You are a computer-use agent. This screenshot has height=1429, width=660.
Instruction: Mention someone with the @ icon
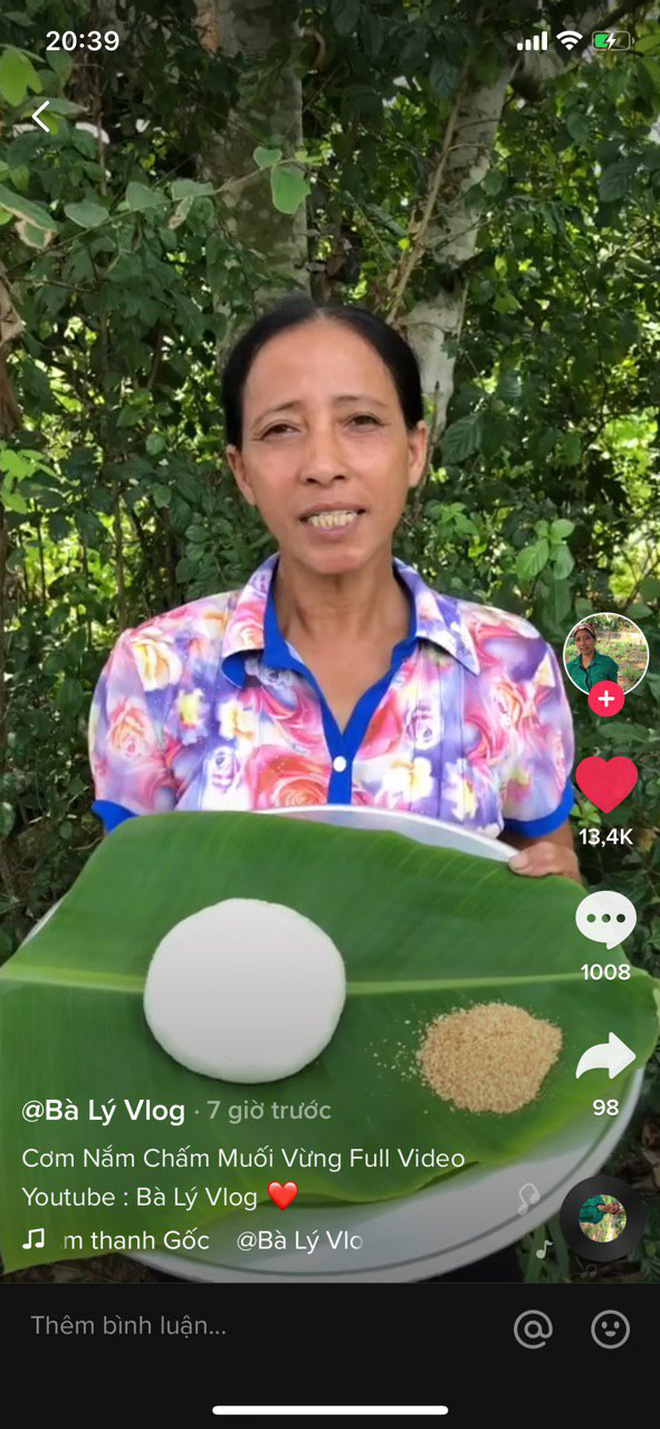(x=533, y=1328)
